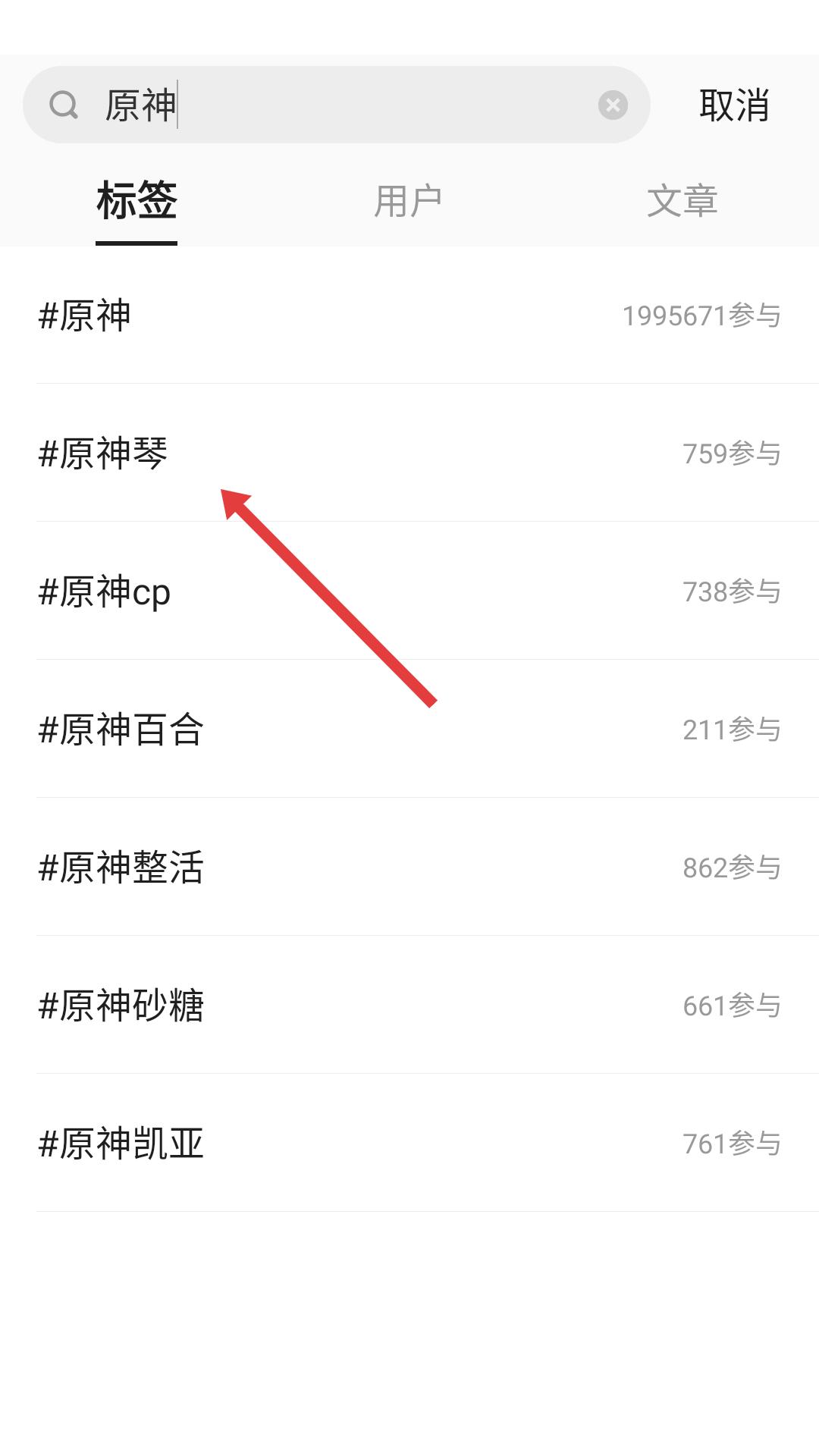Click the 862参与 count for 原神整活
819x1456 pixels.
(730, 868)
